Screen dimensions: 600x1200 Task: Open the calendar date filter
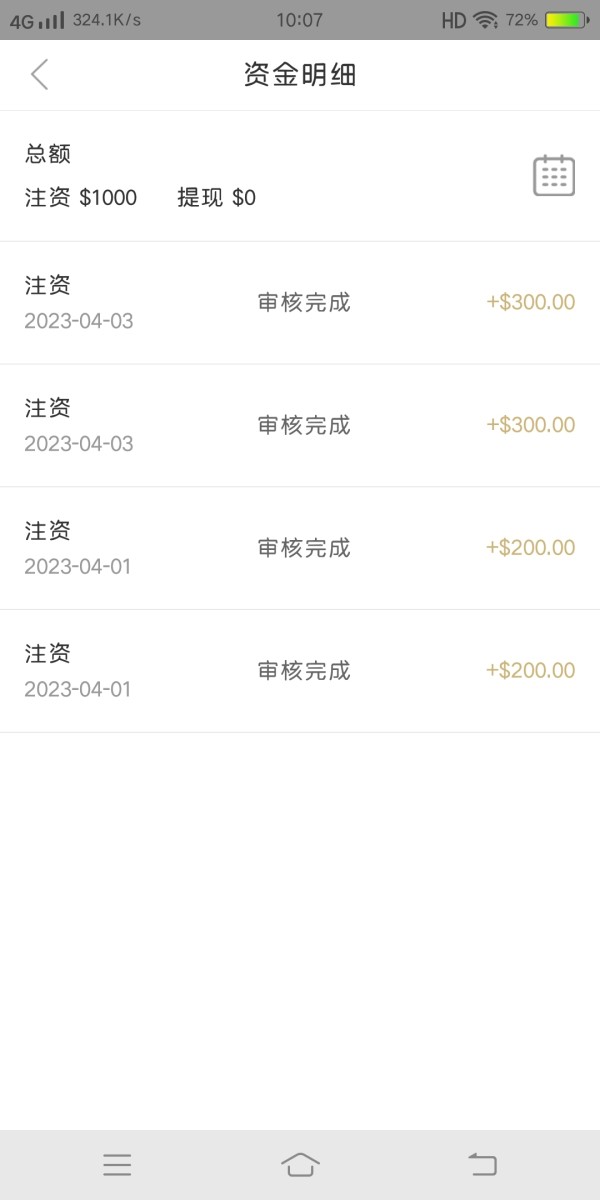pyautogui.click(x=553, y=176)
